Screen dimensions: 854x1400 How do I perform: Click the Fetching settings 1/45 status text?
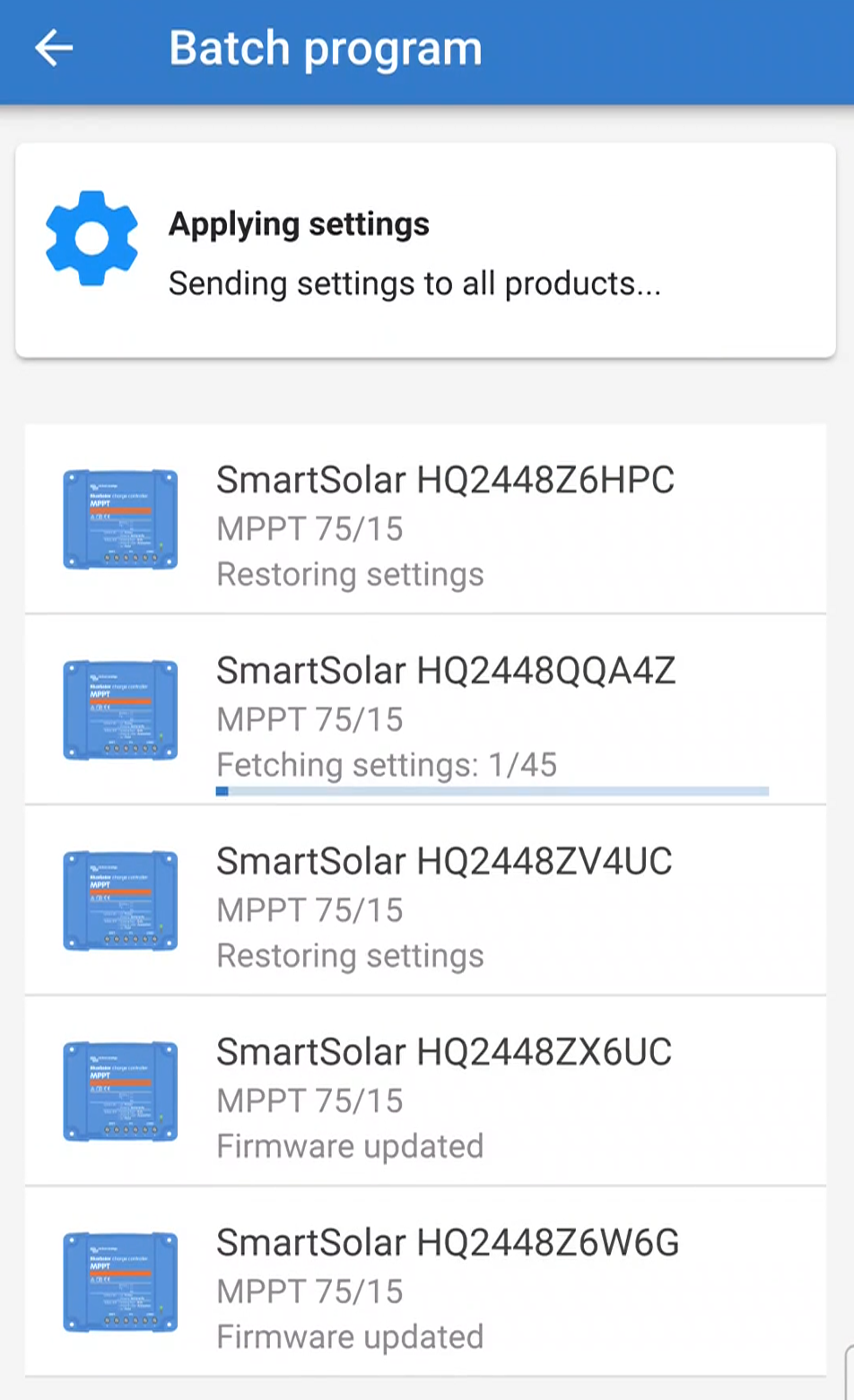(387, 765)
